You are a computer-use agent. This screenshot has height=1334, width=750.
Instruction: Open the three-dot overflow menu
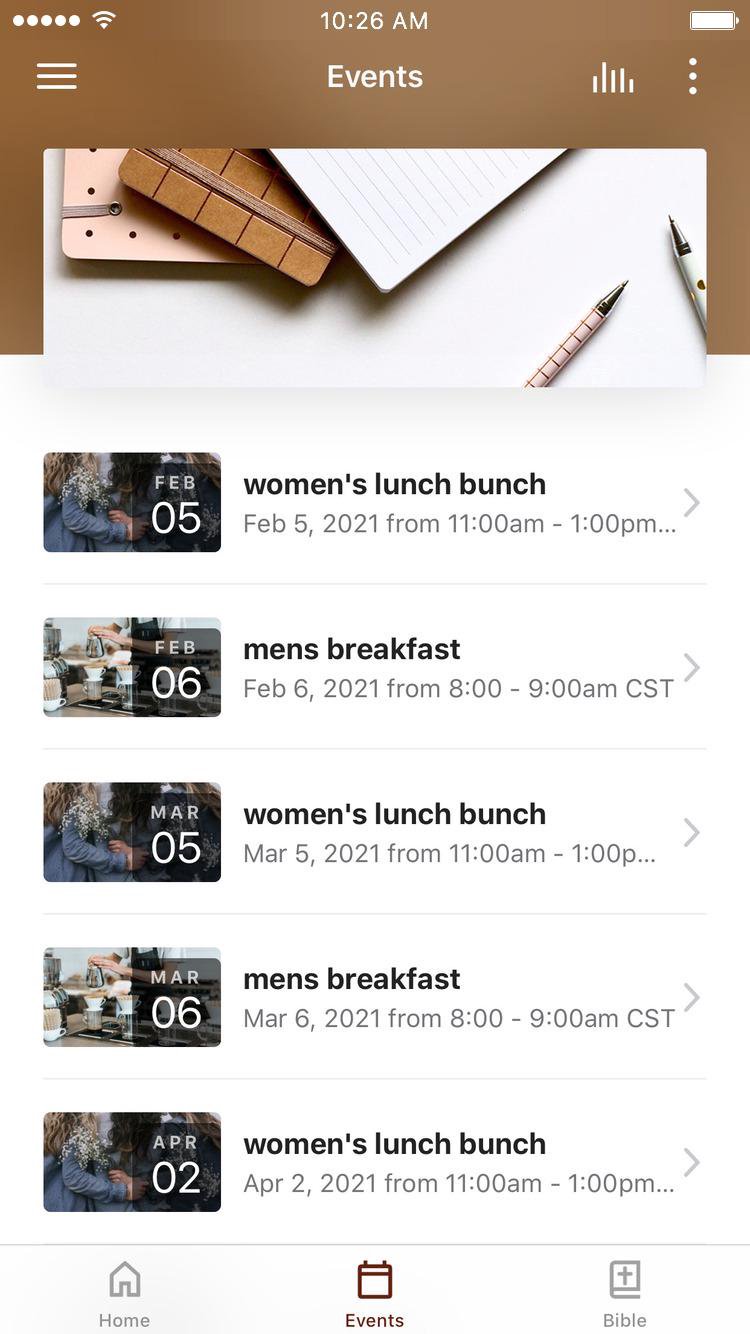(x=692, y=77)
